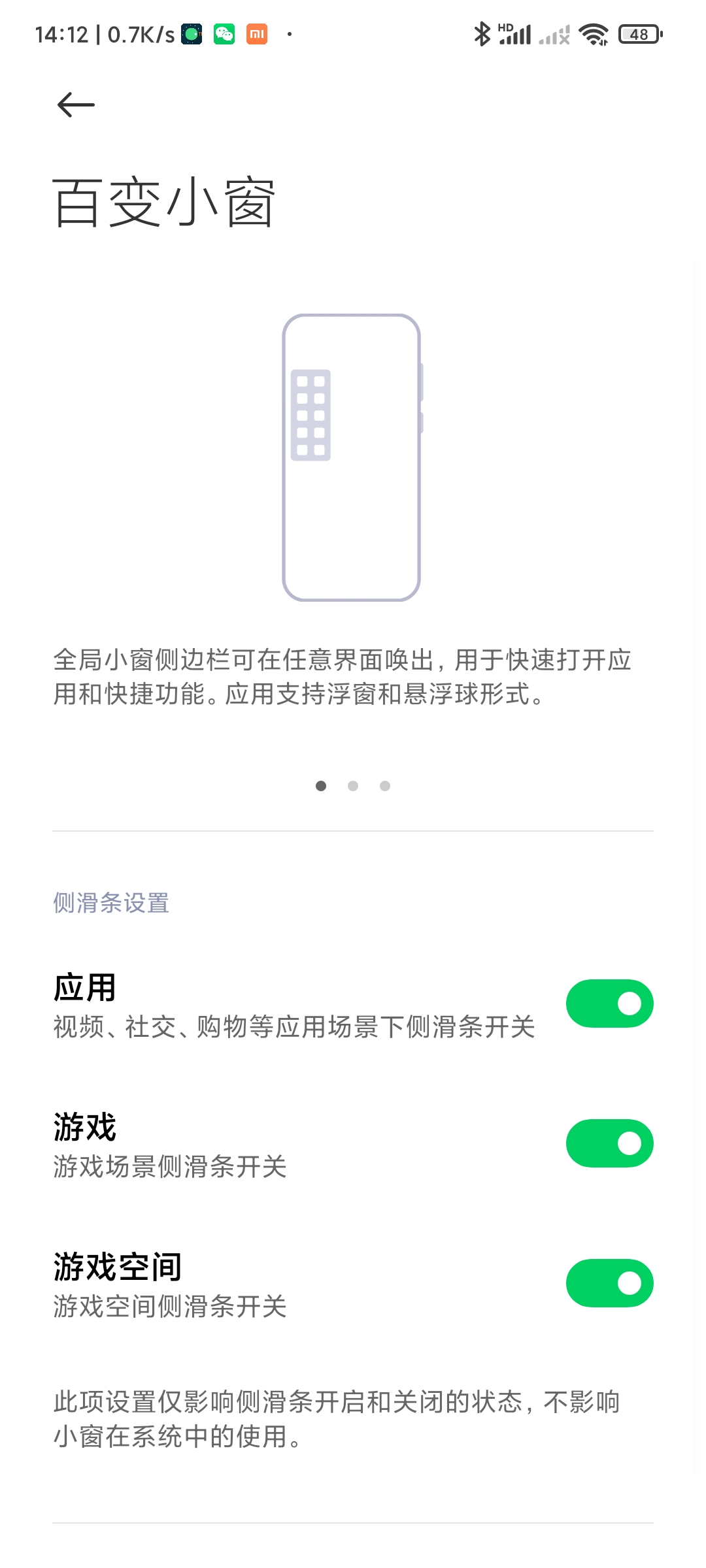The image size is (706, 1568).
Task: Turn off the 应用 sidebar switch
Action: 609,1004
